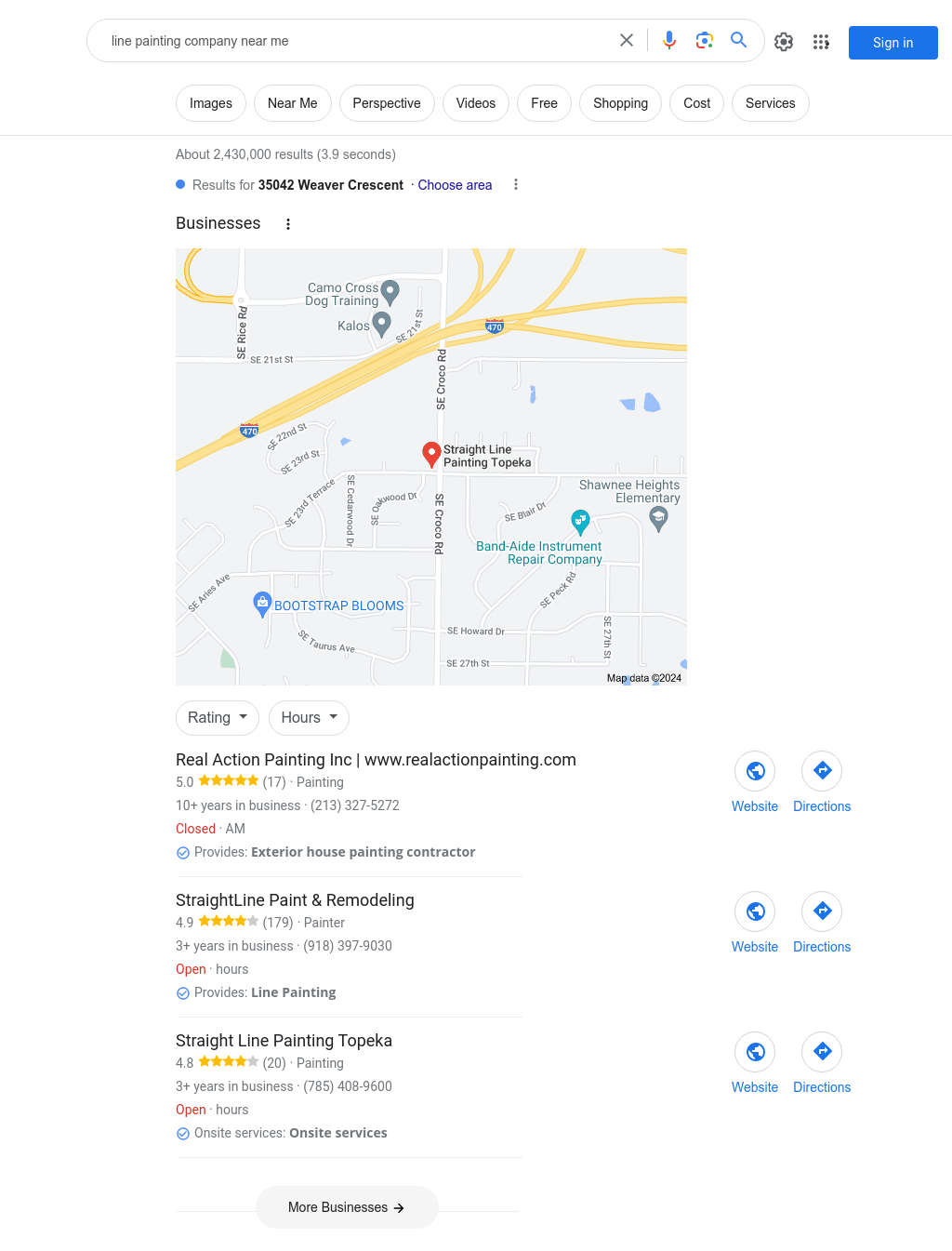Follow the Choose area link
The height and width of the screenshot is (1251, 952).
click(x=455, y=185)
